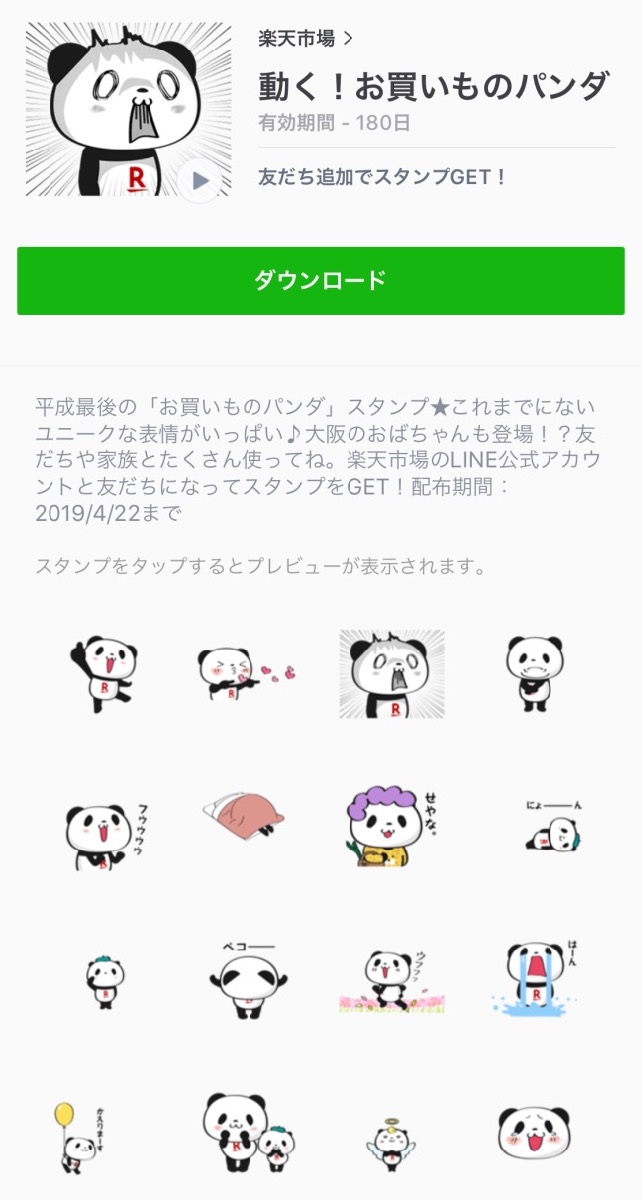Preview the waving panda with raised leg sticker
The height and width of the screenshot is (1200, 642).
coord(103,675)
